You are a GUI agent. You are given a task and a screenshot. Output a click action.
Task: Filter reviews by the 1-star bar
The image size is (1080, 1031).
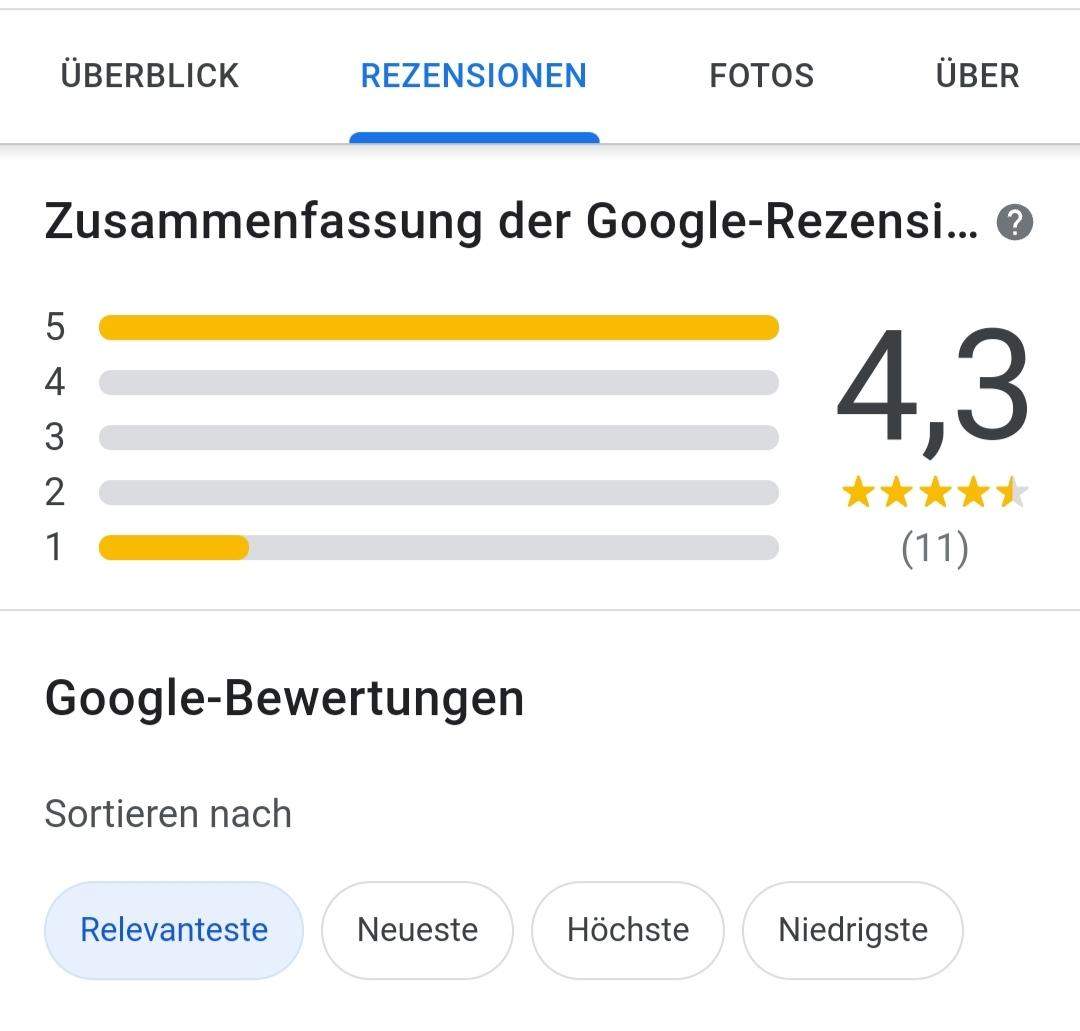pyautogui.click(x=438, y=547)
